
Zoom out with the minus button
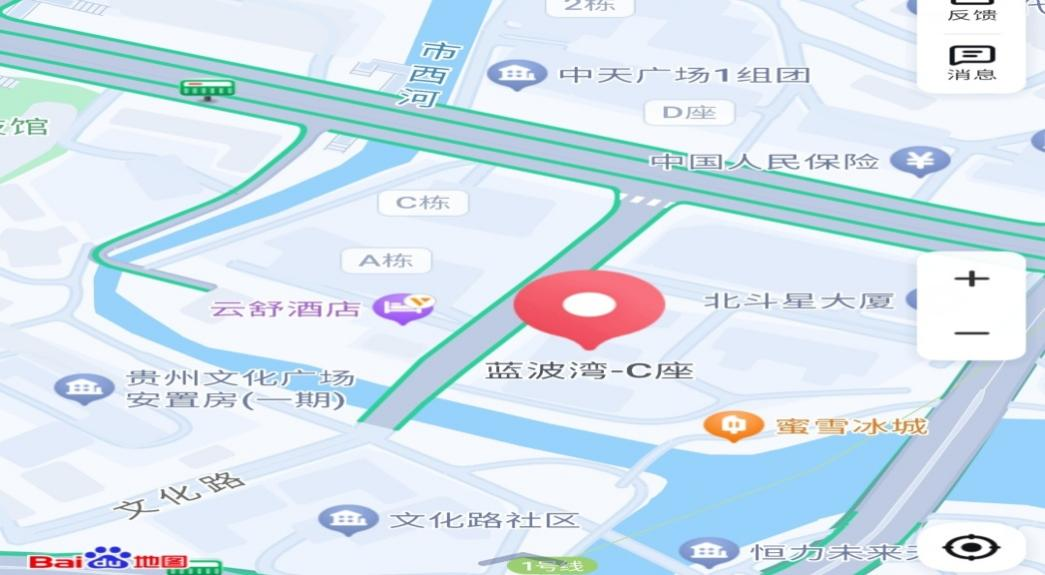pyautogui.click(x=971, y=333)
